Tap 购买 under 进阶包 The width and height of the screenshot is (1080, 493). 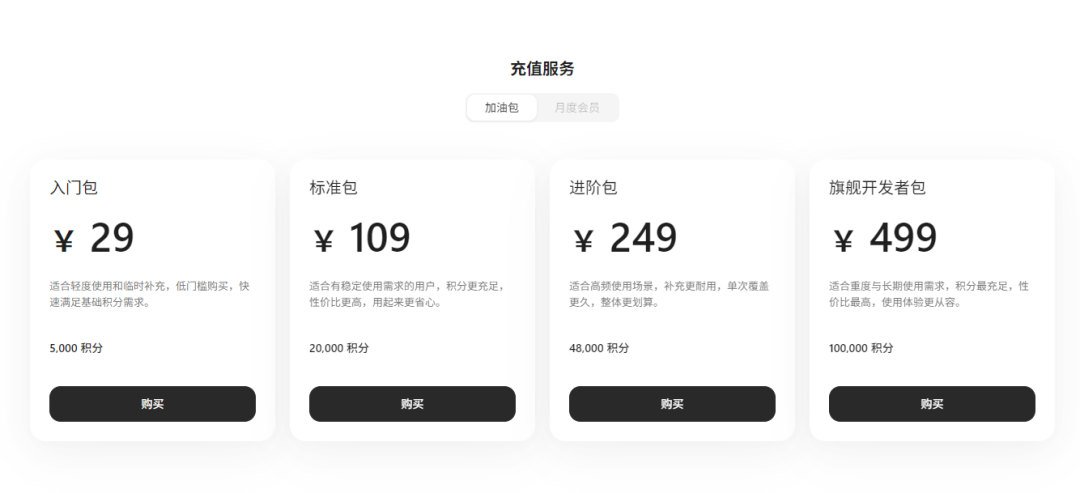tap(672, 404)
